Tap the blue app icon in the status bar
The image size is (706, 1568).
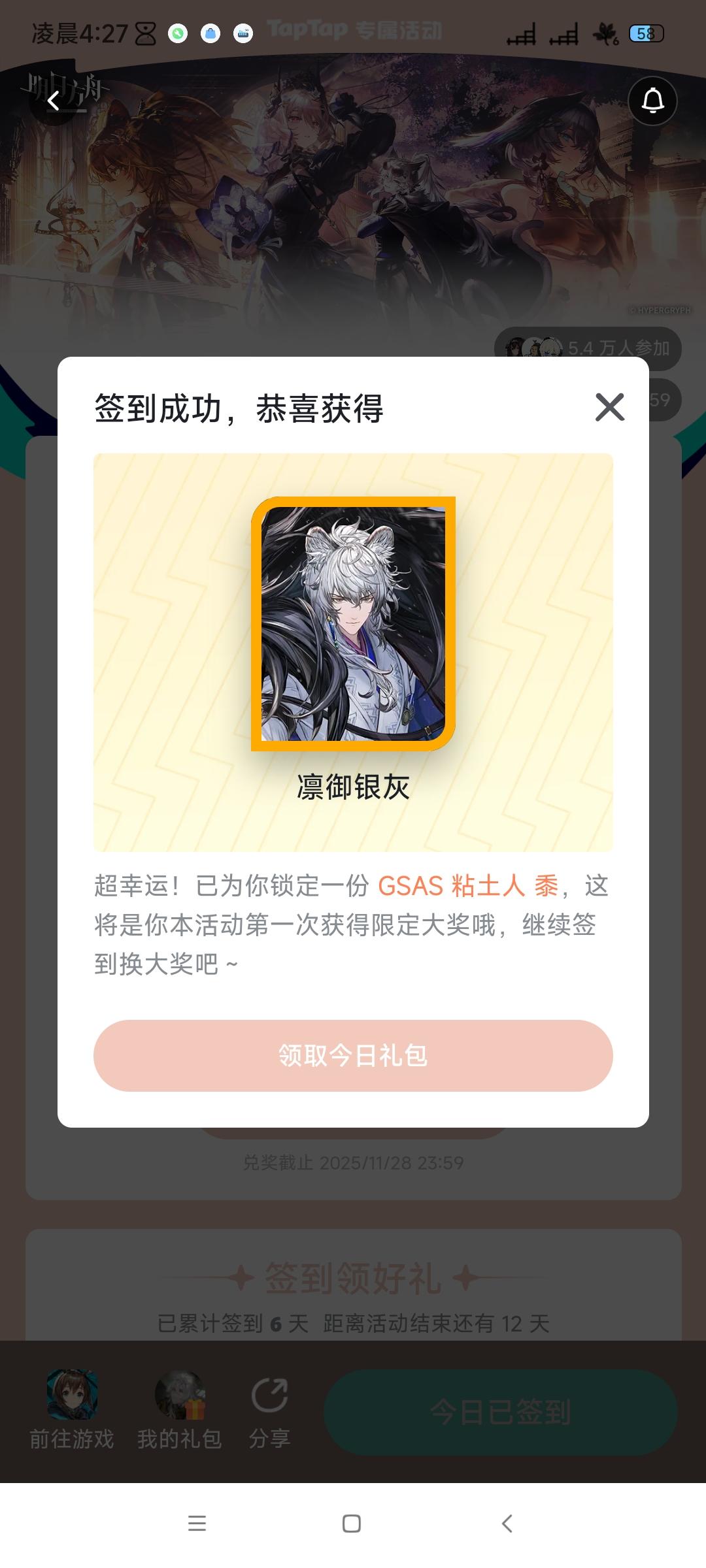pyautogui.click(x=209, y=31)
